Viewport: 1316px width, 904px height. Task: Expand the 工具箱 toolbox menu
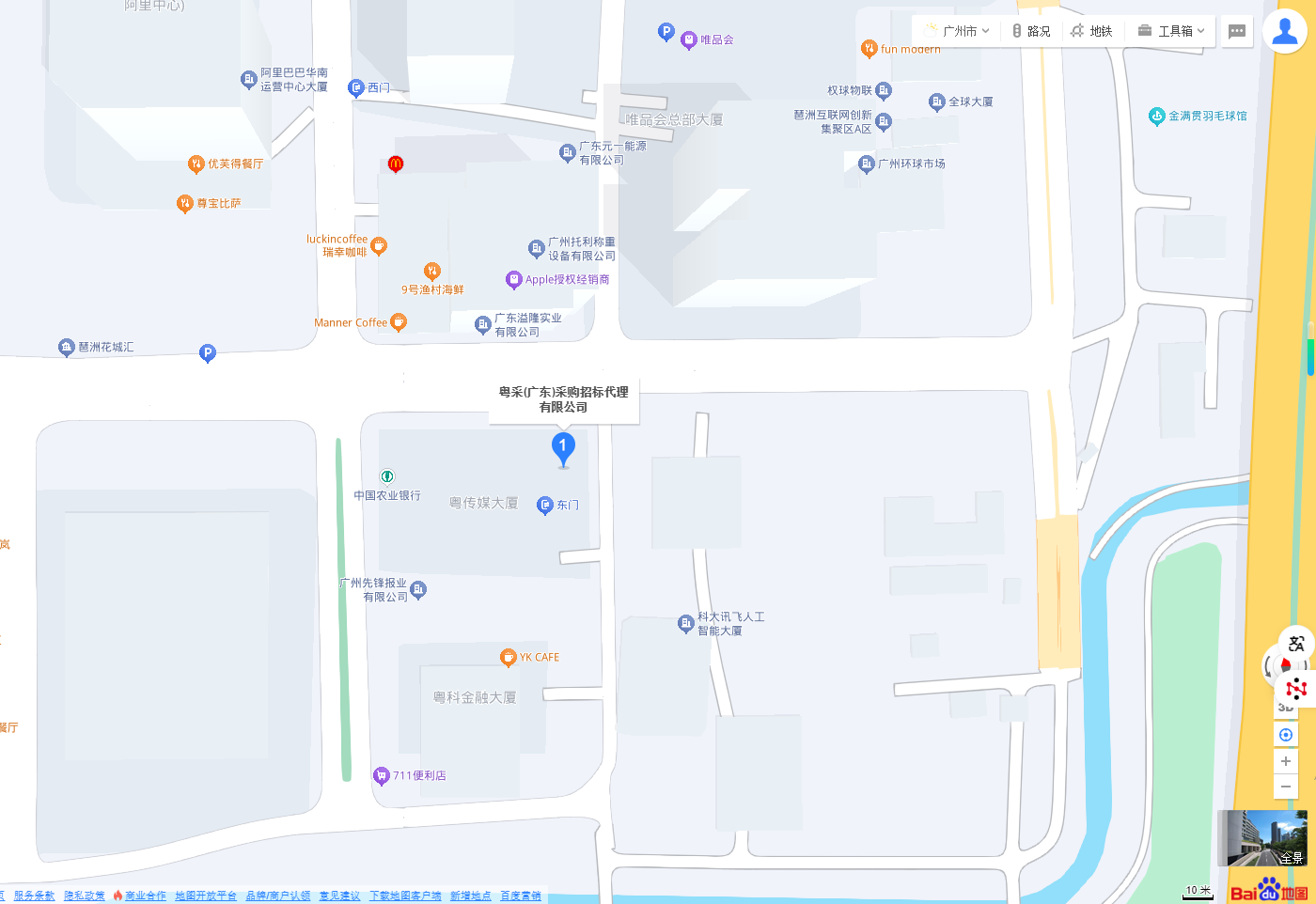(1171, 31)
